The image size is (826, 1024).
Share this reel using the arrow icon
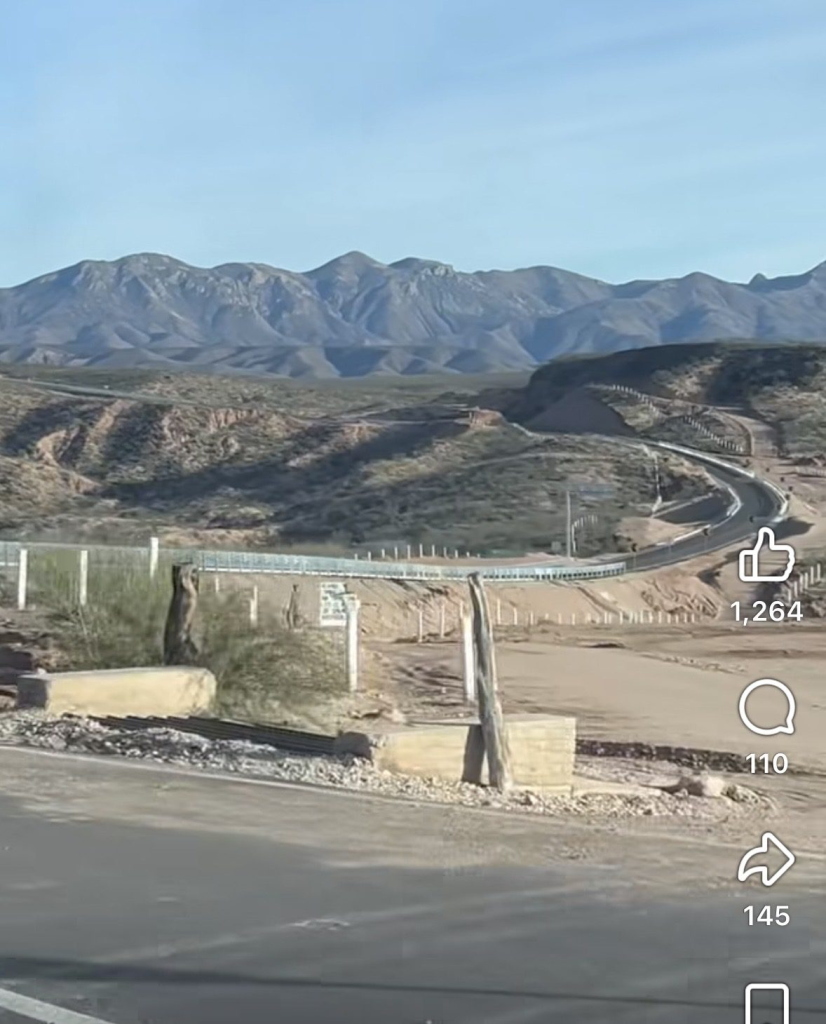click(766, 859)
